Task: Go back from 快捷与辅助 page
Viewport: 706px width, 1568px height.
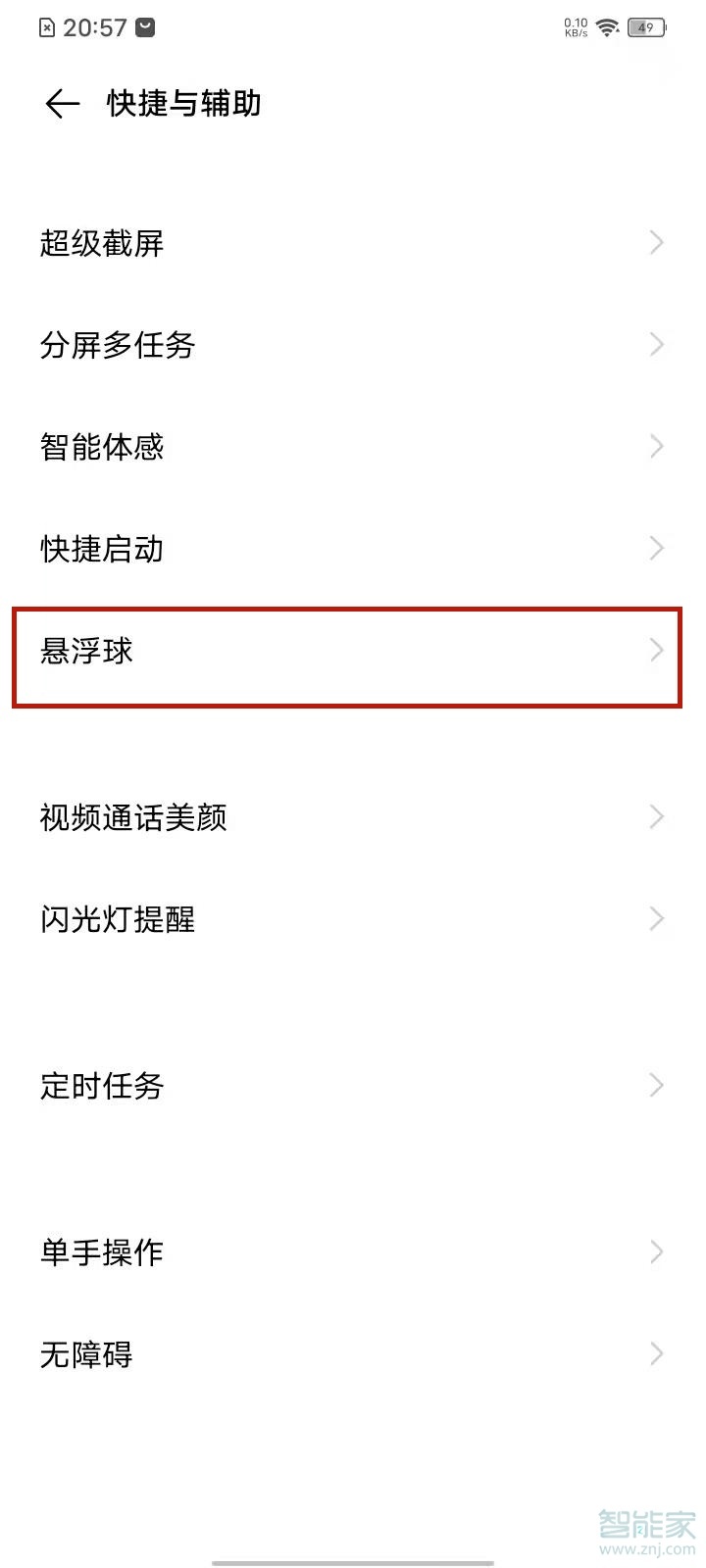Action: (62, 104)
